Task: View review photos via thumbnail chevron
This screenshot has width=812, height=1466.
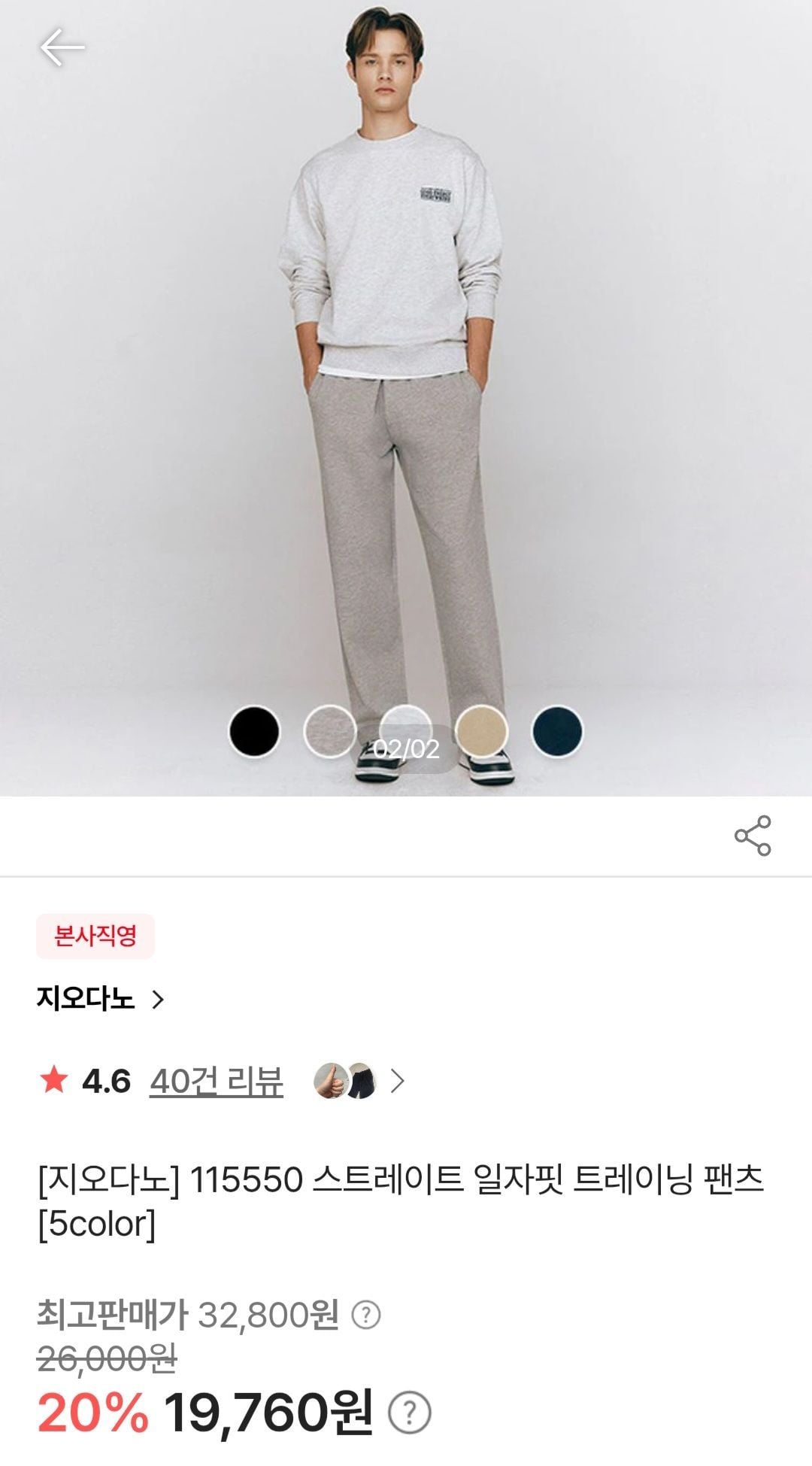Action: pos(397,1081)
